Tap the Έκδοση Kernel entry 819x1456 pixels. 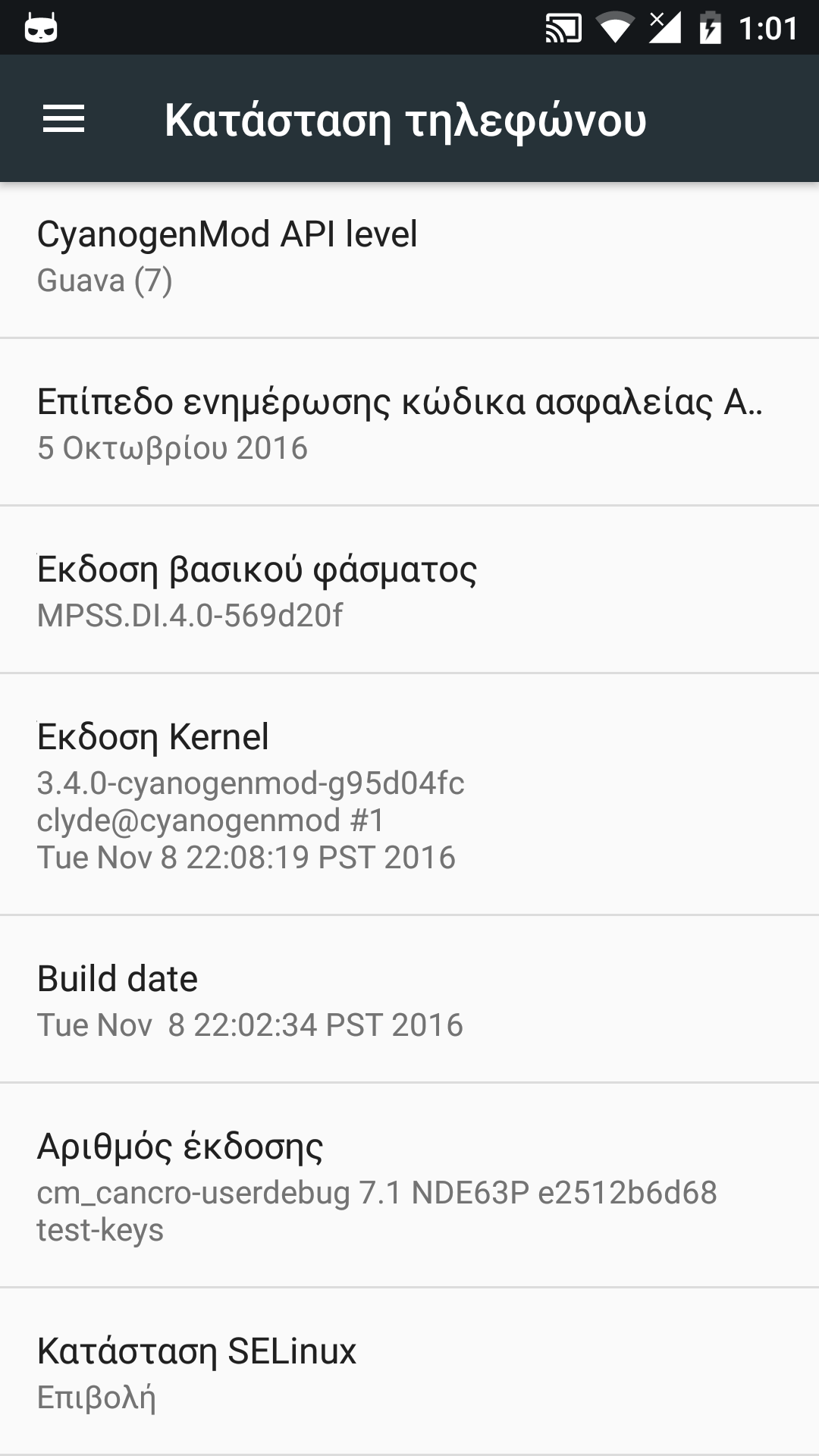(x=409, y=795)
